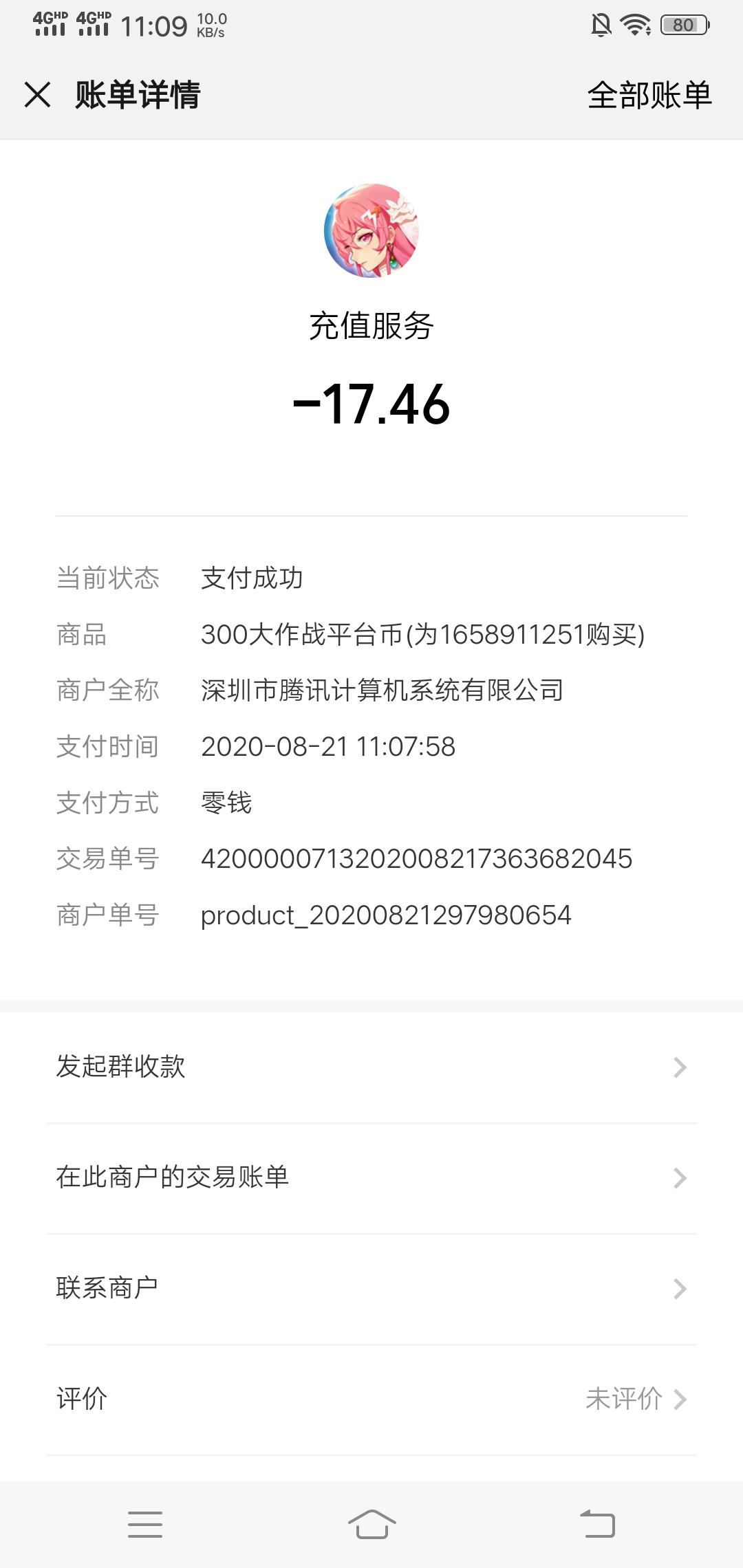The width and height of the screenshot is (743, 1568).
Task: Select the transaction number 4200000713202008217363682045
Action: click(416, 858)
